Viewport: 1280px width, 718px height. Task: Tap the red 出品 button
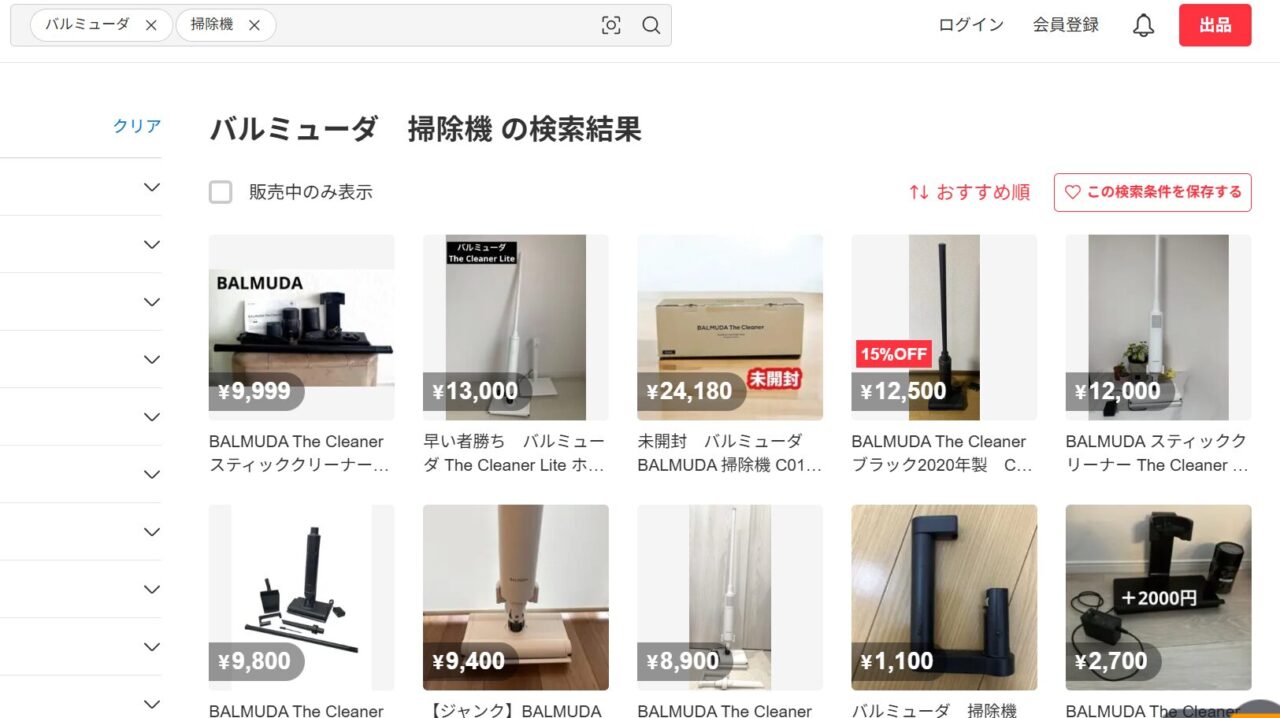pyautogui.click(x=1214, y=25)
